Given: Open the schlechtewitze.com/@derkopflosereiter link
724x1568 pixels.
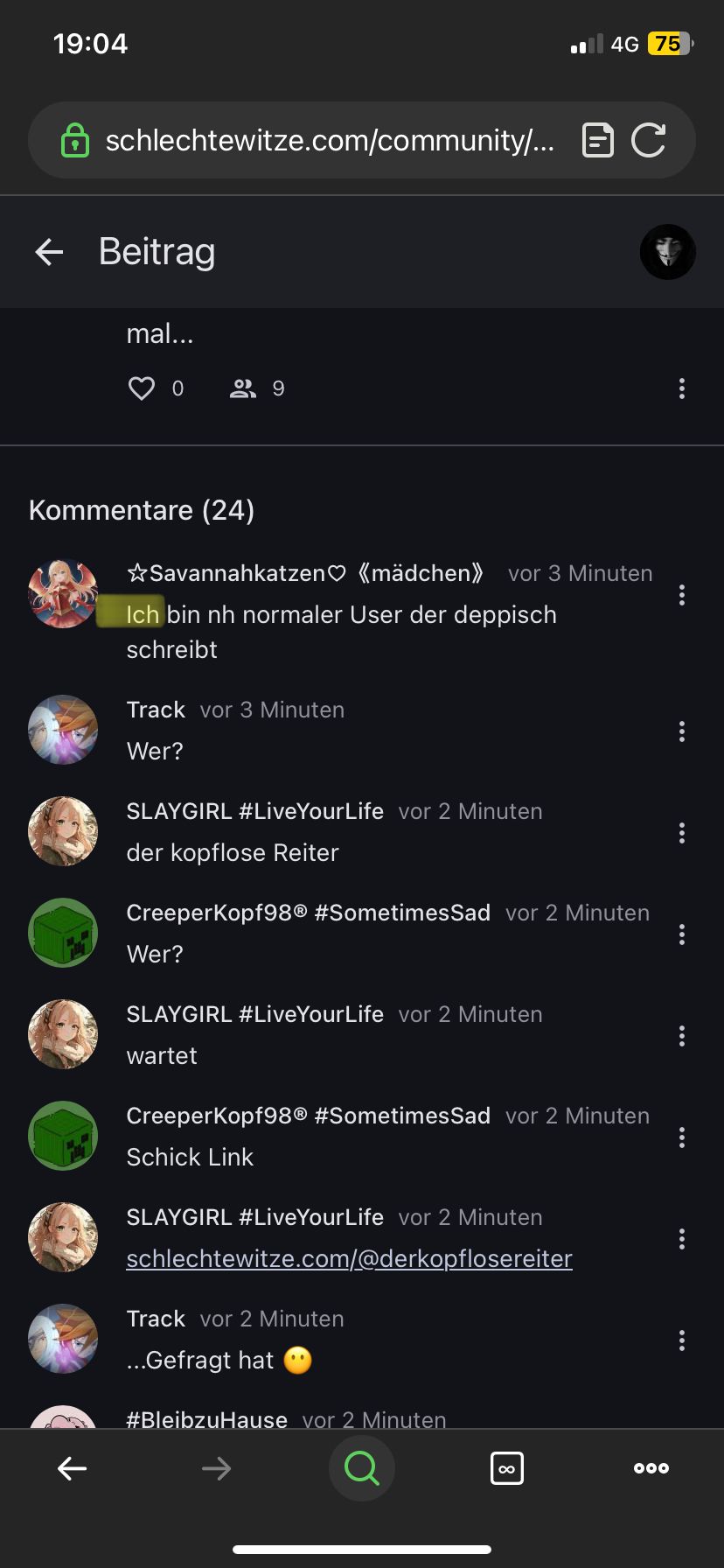Looking at the screenshot, I should [x=349, y=1258].
